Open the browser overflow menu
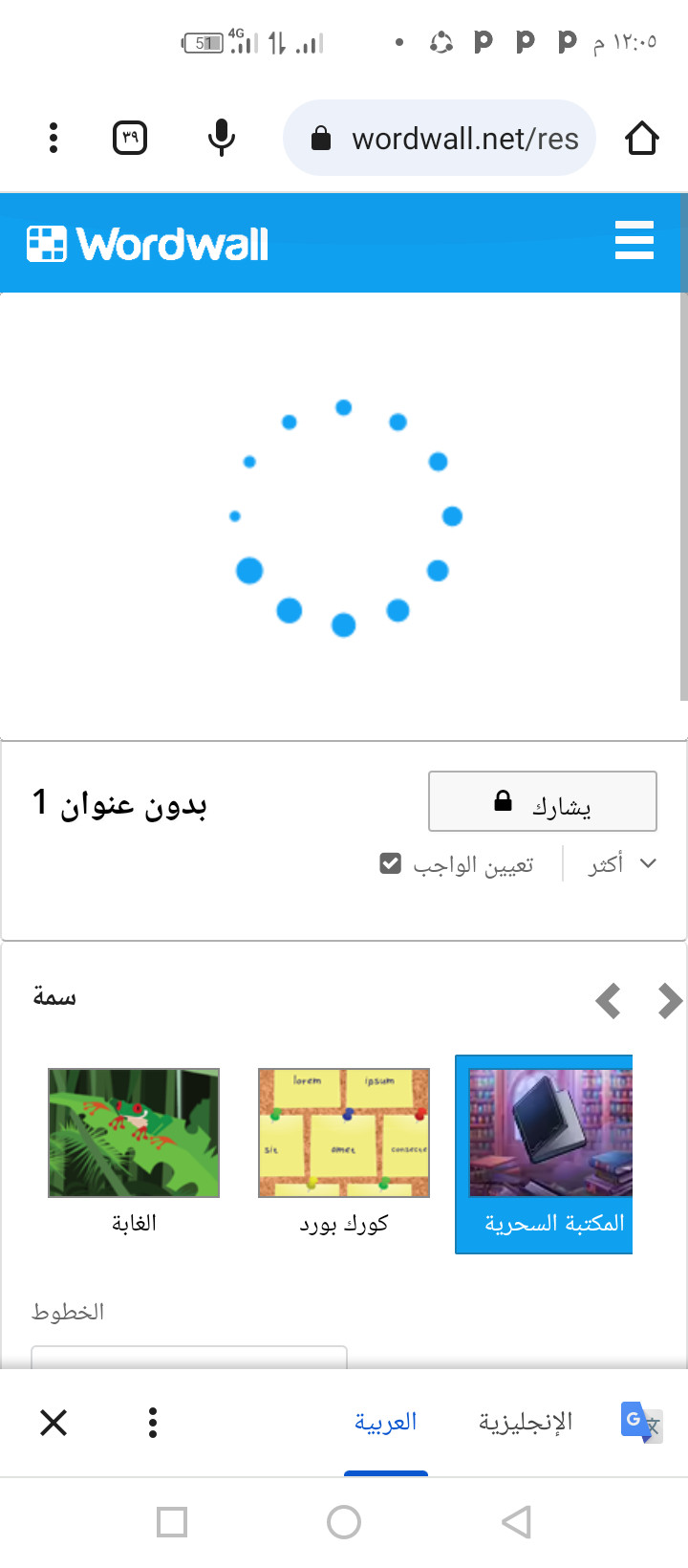Screen dimensions: 688x1568 (x=54, y=138)
